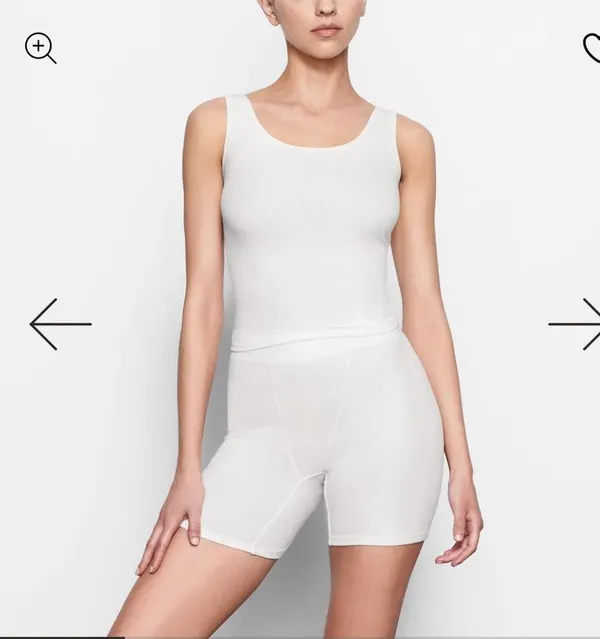Add this item to wishlist
This screenshot has width=600, height=639.
pos(591,48)
